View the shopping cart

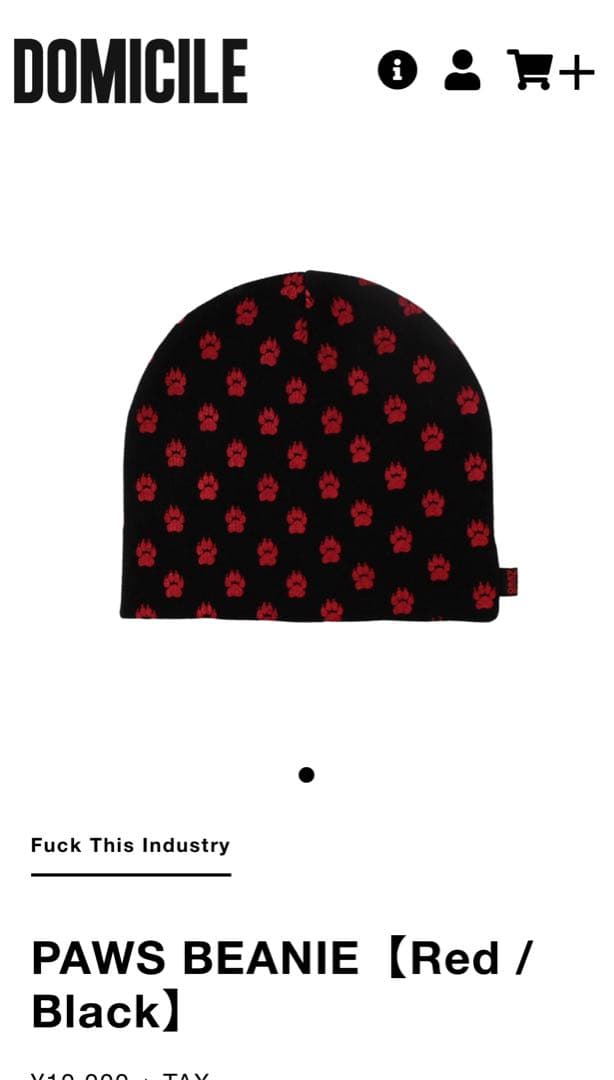pos(530,70)
